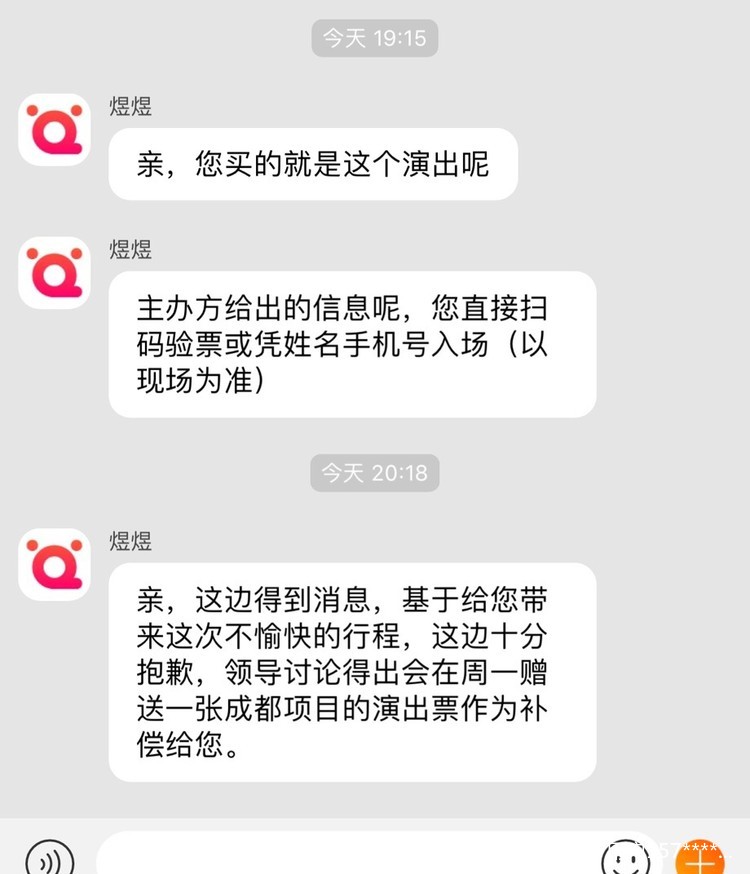Viewport: 750px width, 874px height.
Task: Open the emoji picker
Action: point(627,858)
